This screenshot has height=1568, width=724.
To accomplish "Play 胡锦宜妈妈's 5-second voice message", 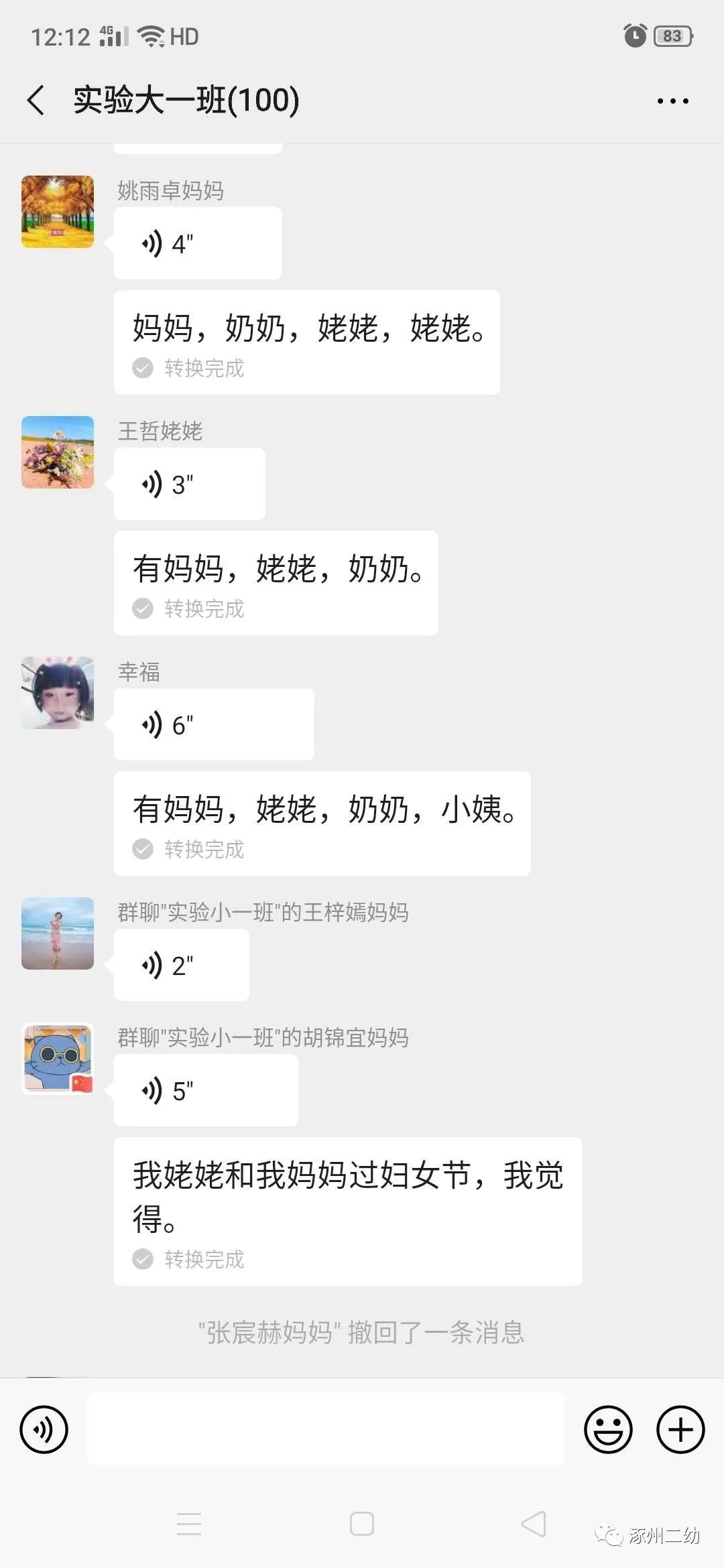I will (x=205, y=1090).
